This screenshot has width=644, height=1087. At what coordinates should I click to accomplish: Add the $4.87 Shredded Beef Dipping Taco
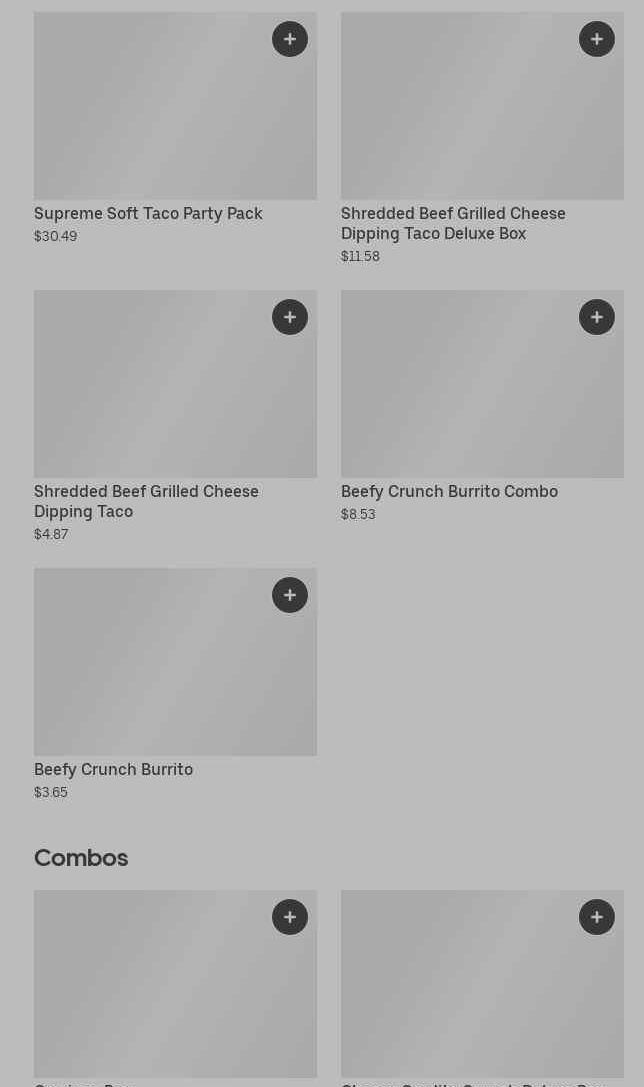(x=290, y=317)
